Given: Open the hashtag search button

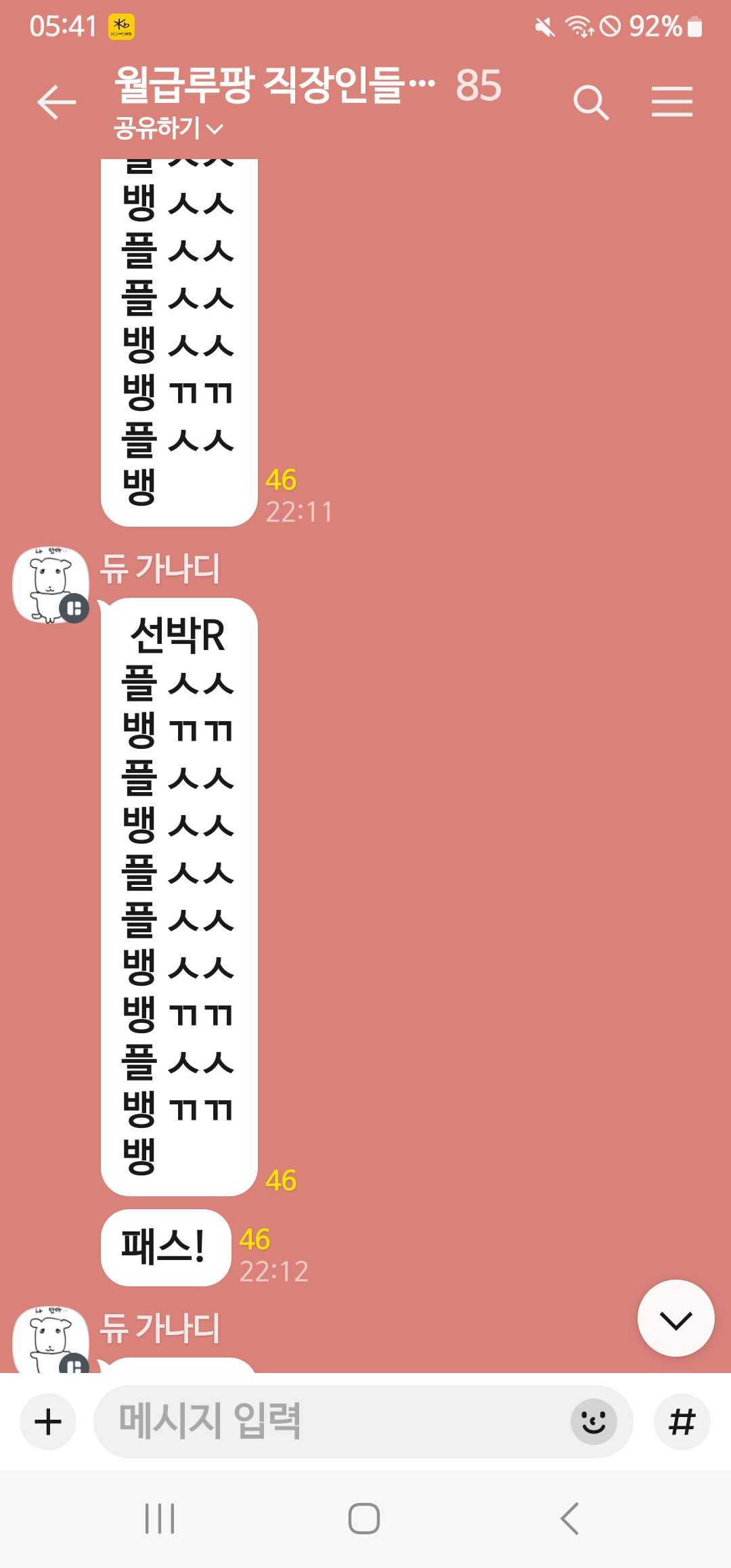Looking at the screenshot, I should click(682, 1421).
